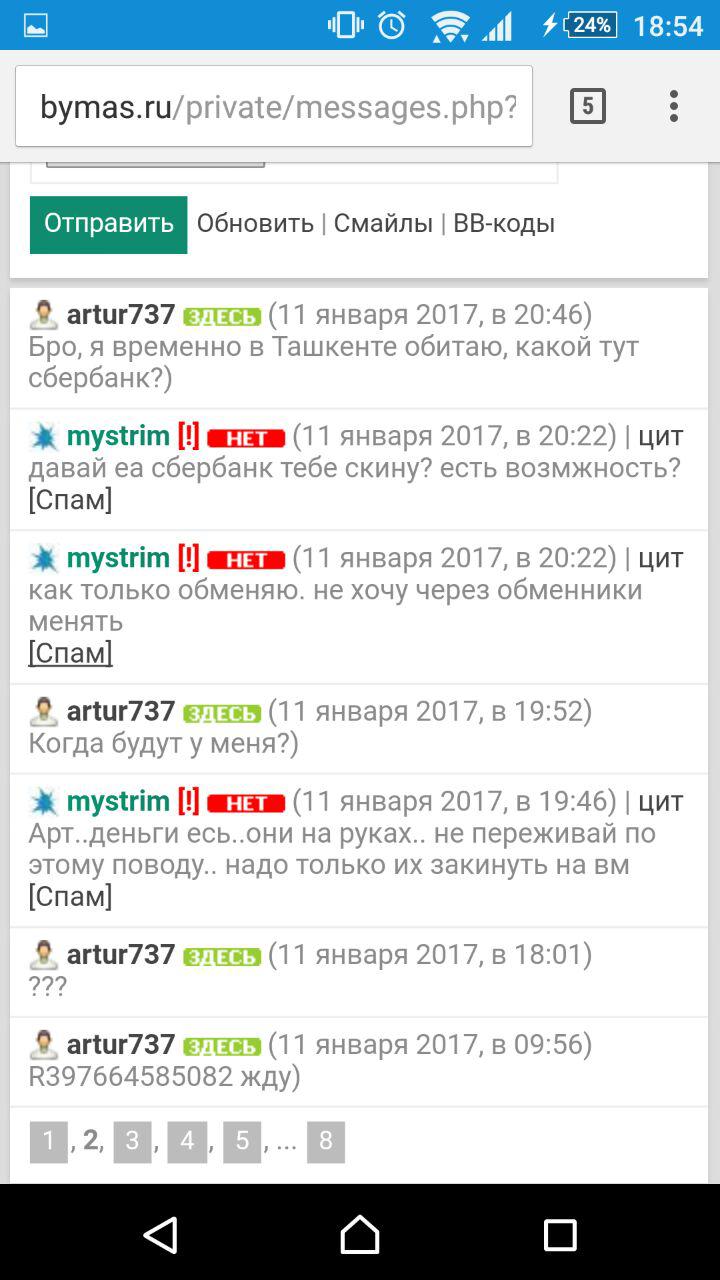Tap the system back button

click(160, 1235)
